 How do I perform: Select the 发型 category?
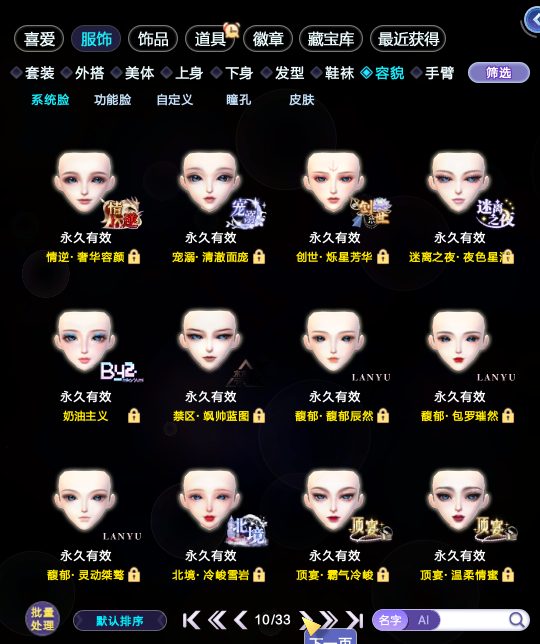point(283,73)
